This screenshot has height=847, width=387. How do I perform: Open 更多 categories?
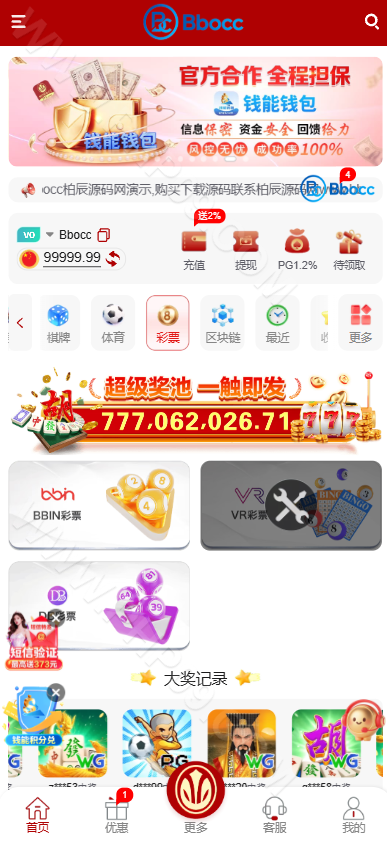361,322
